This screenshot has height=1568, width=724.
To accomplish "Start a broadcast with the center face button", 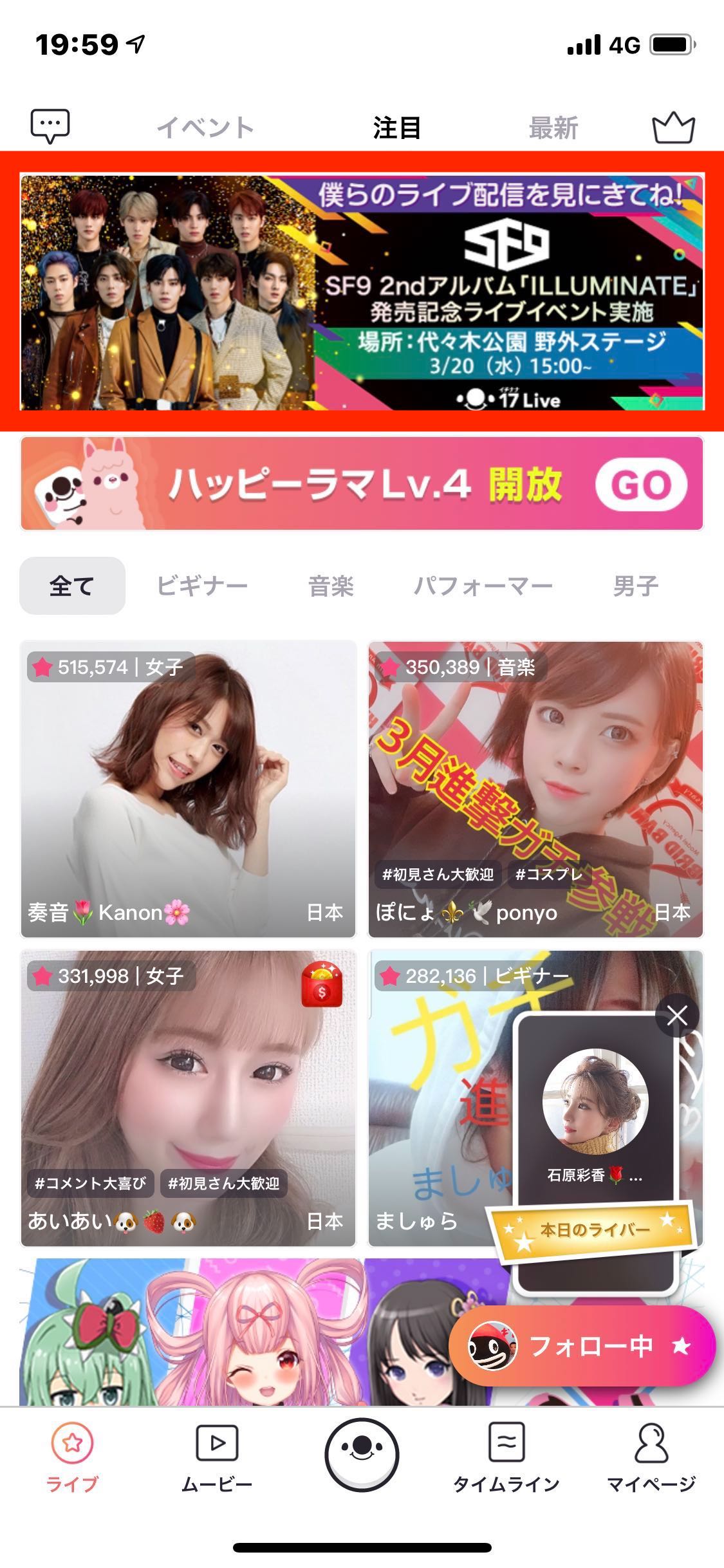I will pyautogui.click(x=362, y=1454).
